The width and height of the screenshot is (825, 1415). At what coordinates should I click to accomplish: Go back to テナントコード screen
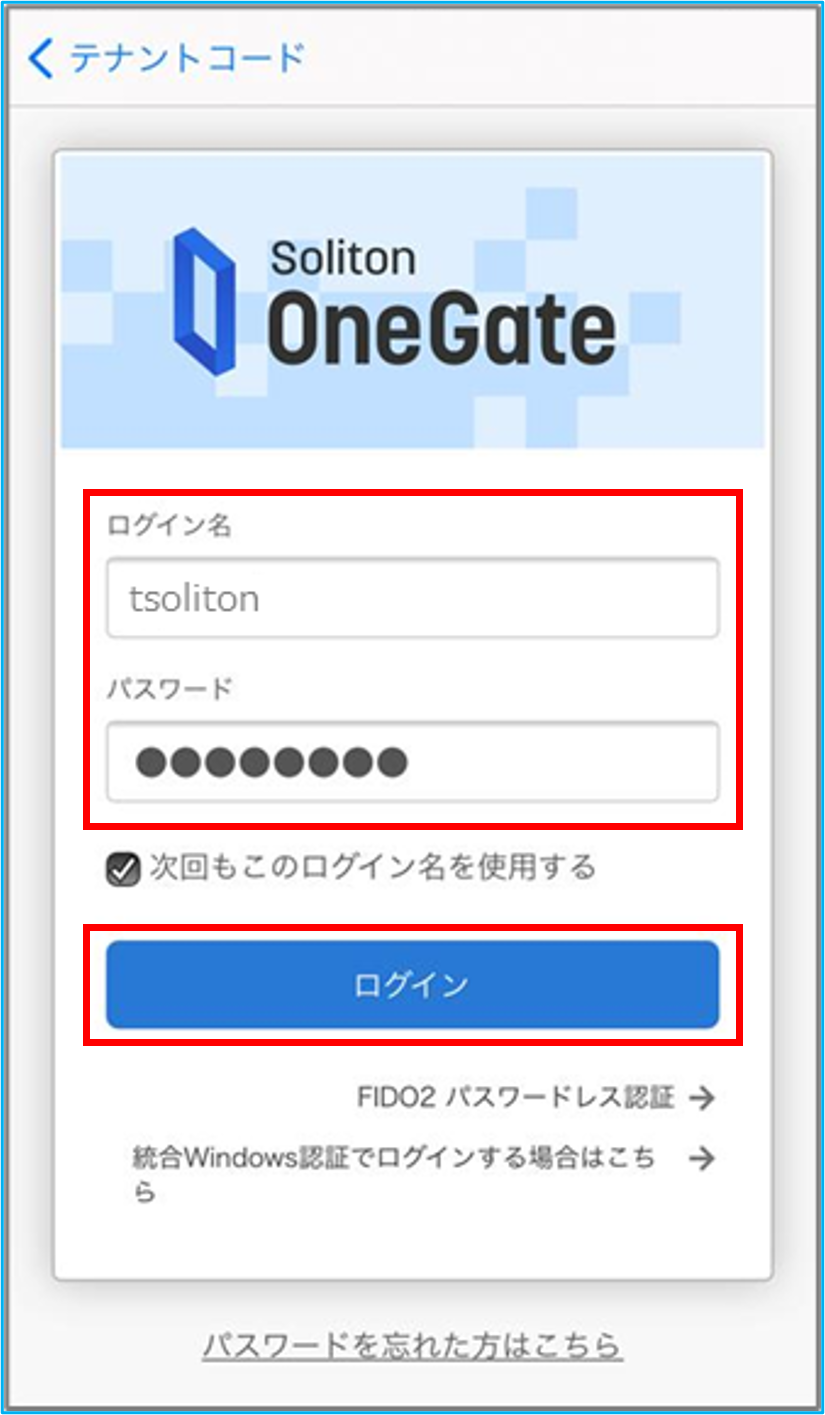click(x=166, y=58)
